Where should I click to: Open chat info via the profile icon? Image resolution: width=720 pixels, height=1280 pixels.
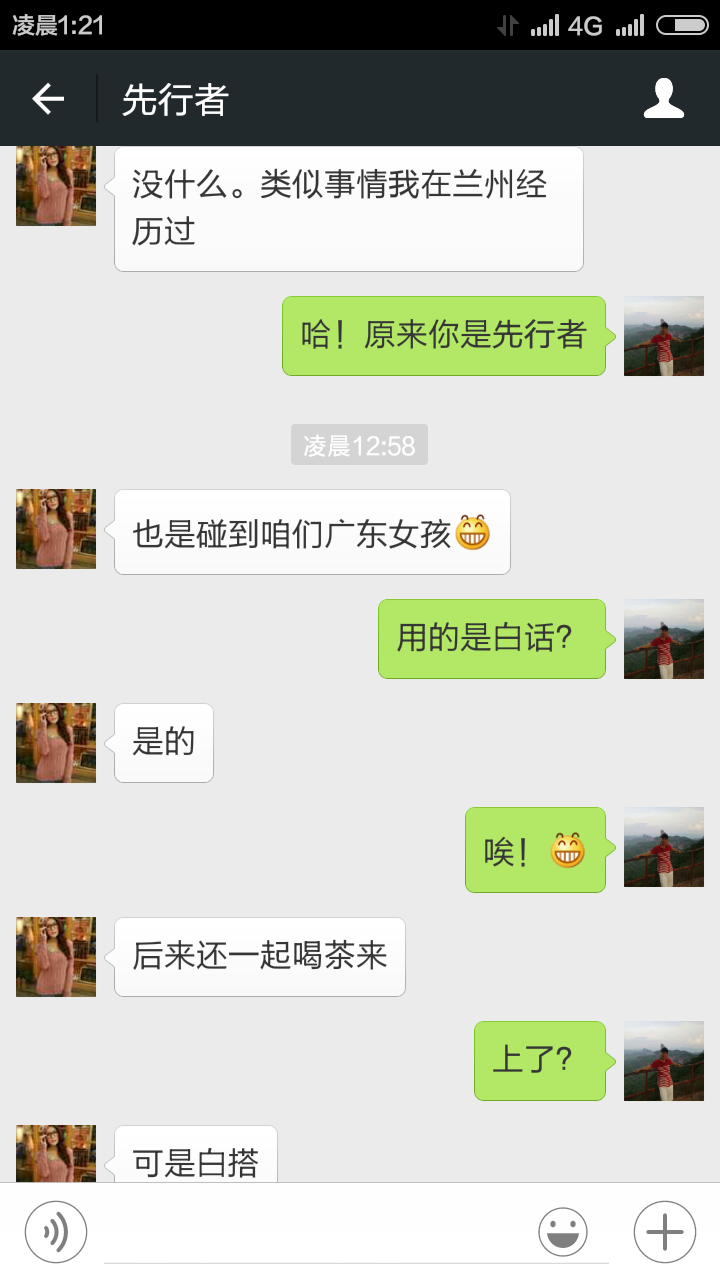click(663, 99)
